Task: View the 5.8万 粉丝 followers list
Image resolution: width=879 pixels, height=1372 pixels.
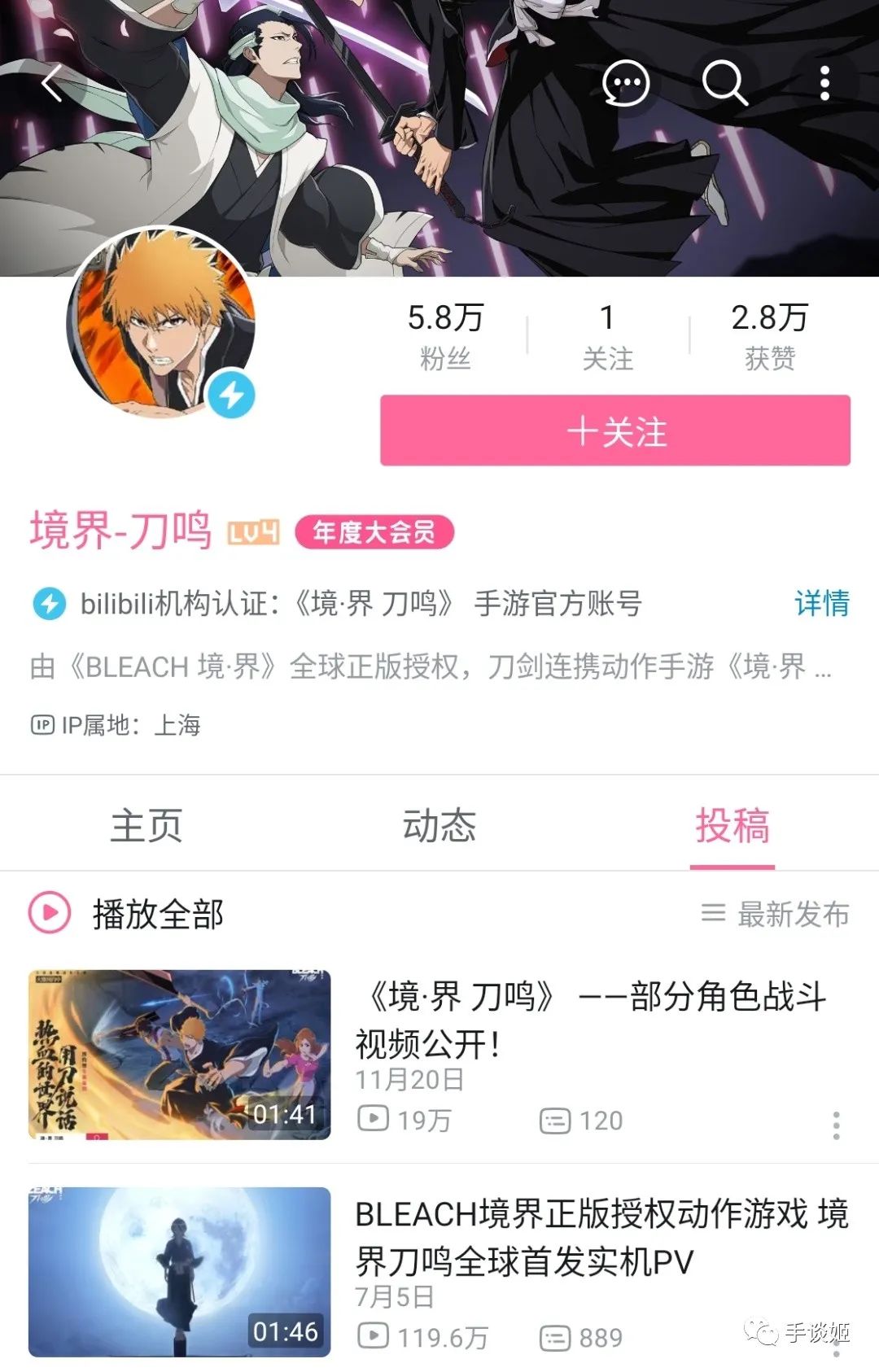Action: click(x=445, y=336)
